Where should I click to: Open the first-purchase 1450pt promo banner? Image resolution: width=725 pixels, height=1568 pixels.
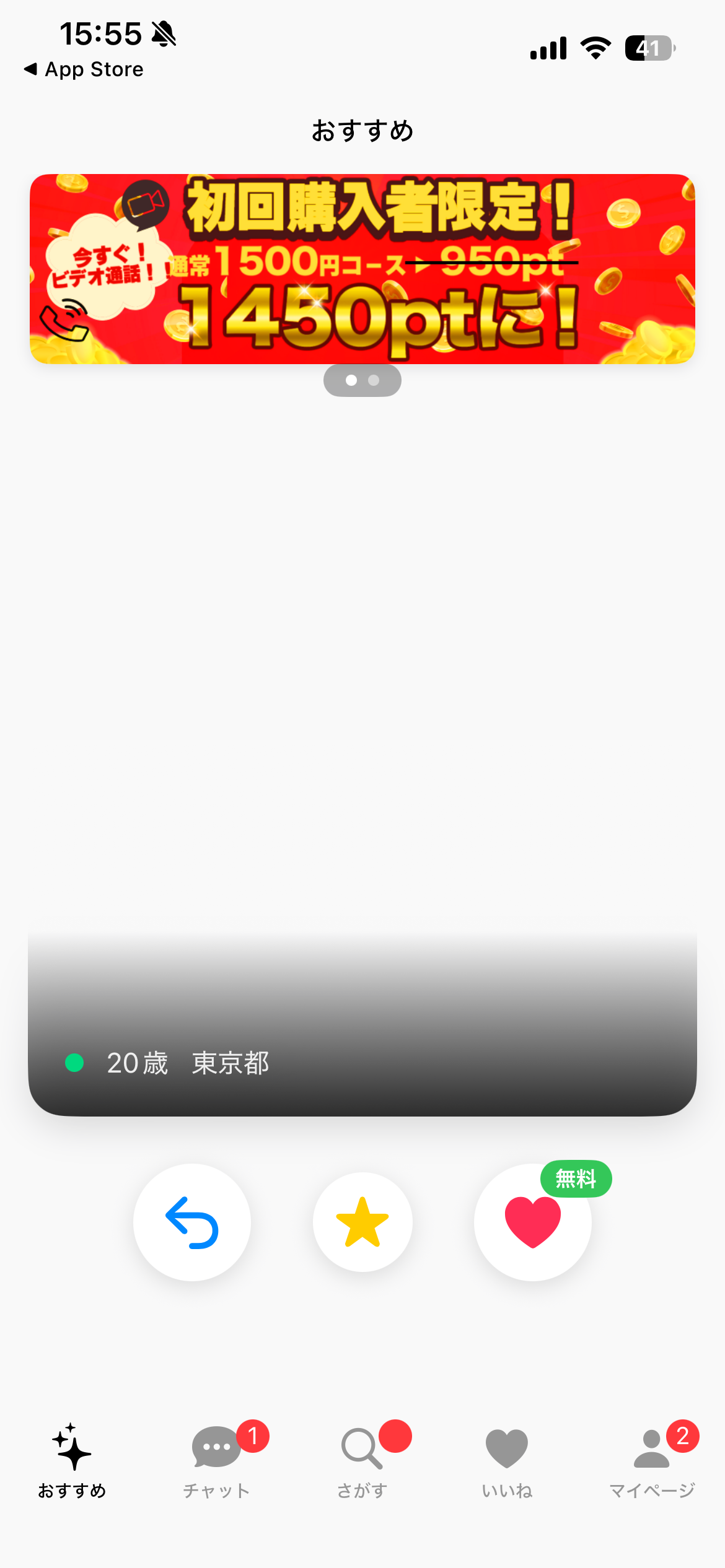[362, 269]
